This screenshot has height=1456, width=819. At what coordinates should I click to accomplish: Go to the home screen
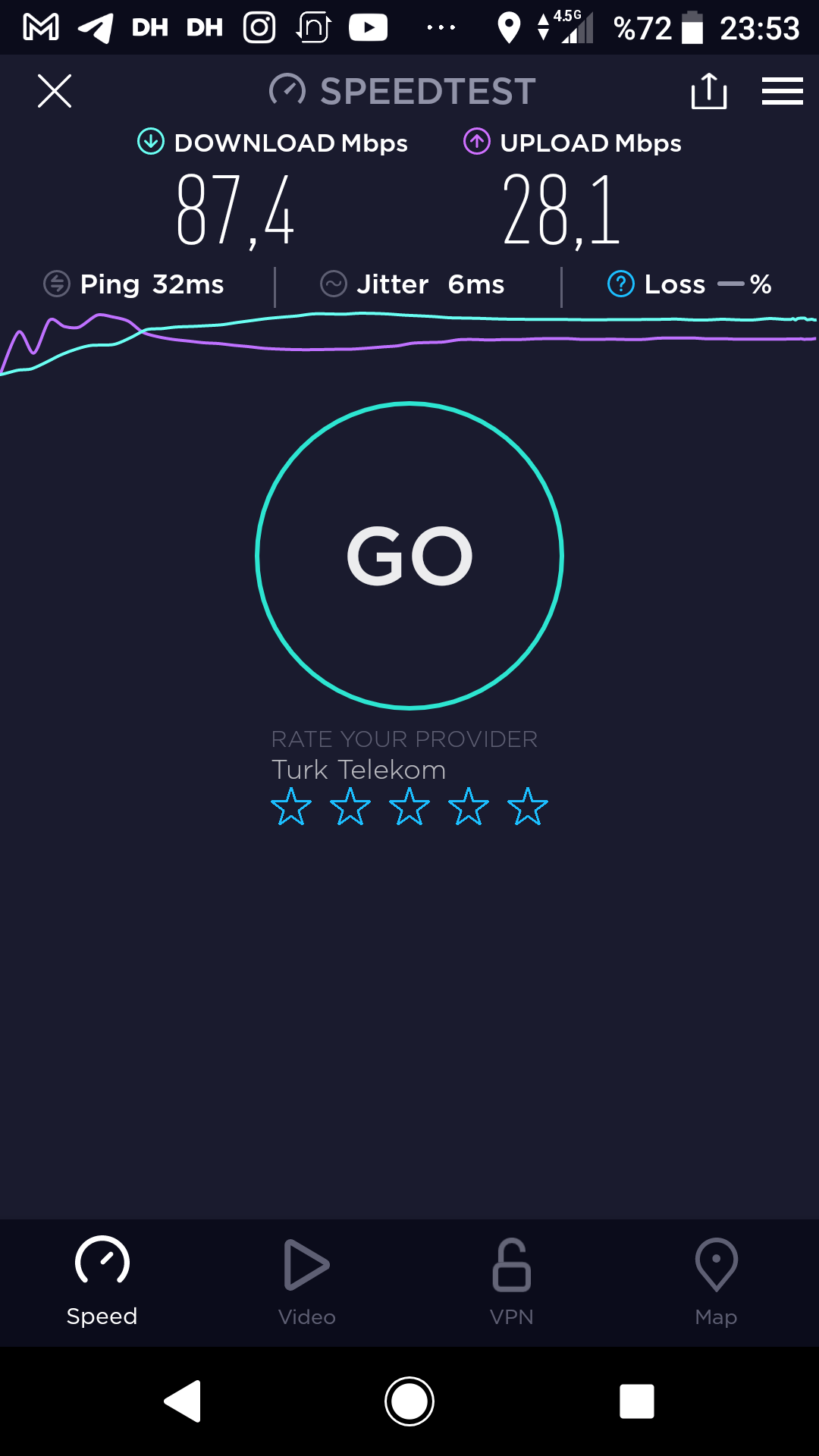[409, 1401]
